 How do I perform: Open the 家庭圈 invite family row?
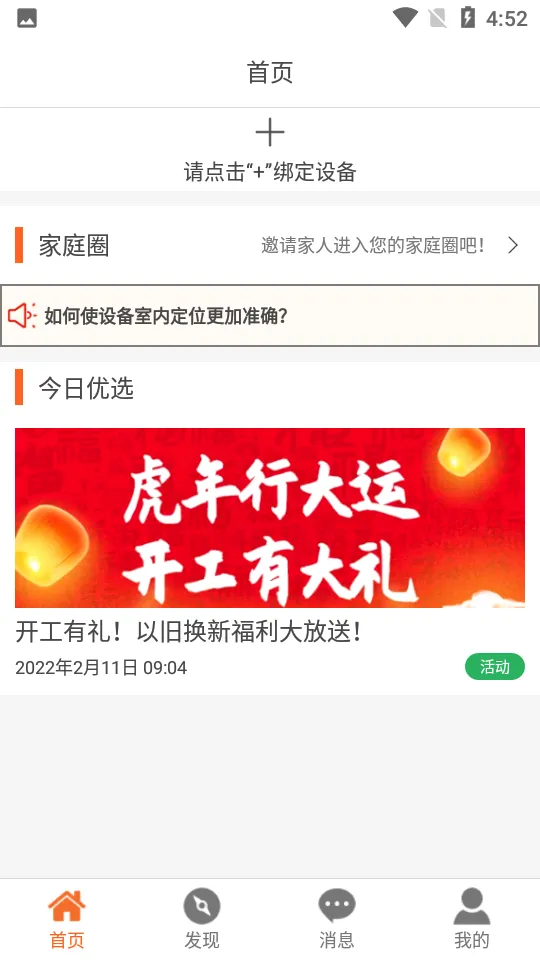(x=270, y=246)
